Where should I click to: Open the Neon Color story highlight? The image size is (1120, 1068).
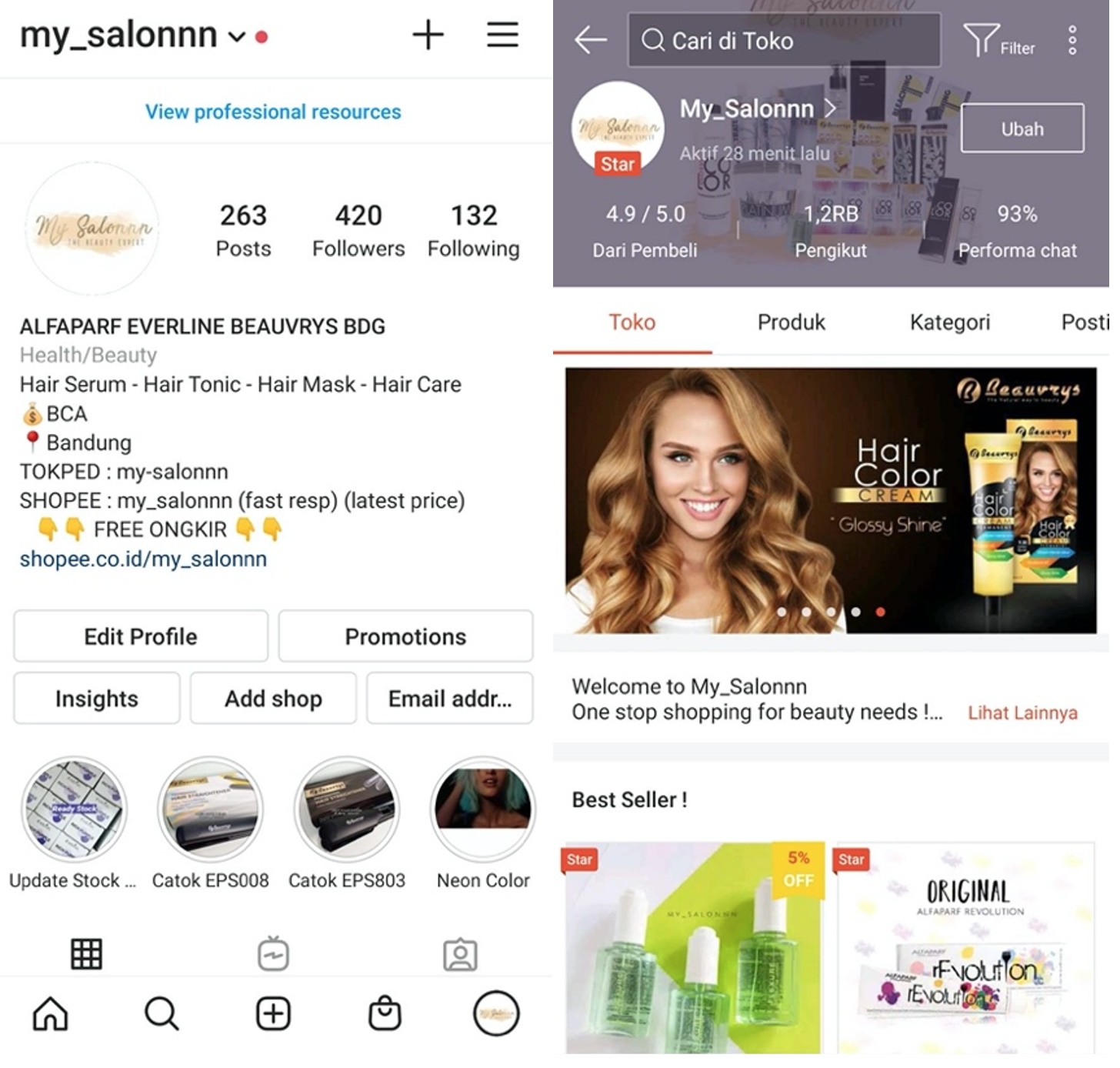(483, 809)
